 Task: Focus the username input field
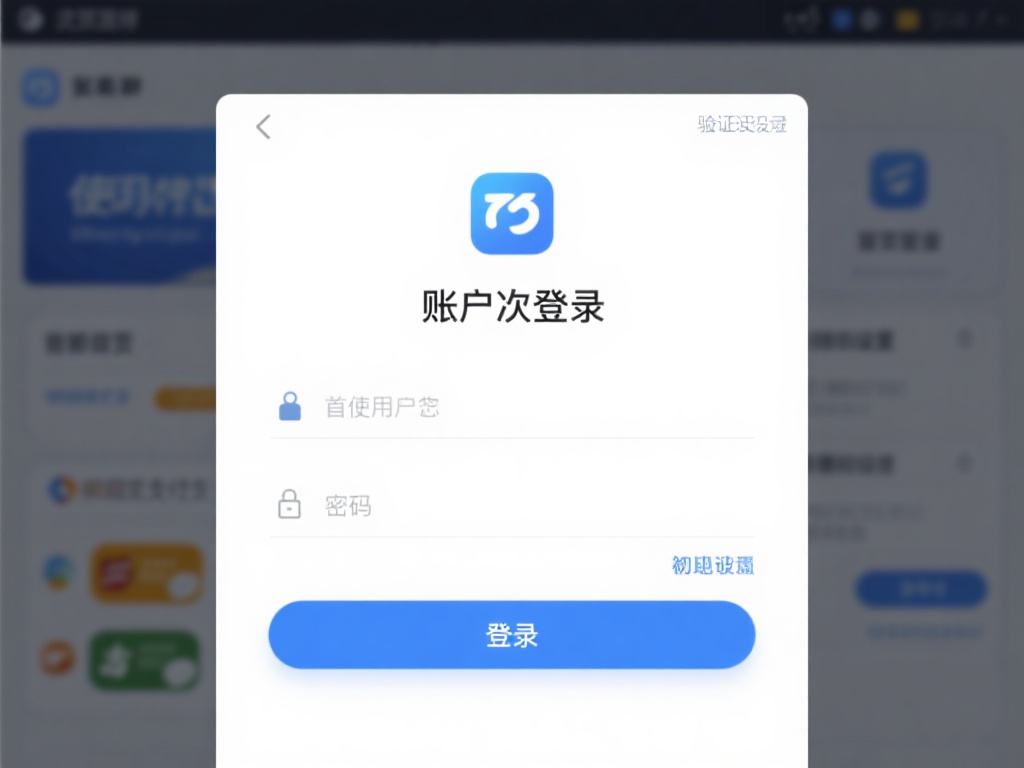click(x=520, y=407)
